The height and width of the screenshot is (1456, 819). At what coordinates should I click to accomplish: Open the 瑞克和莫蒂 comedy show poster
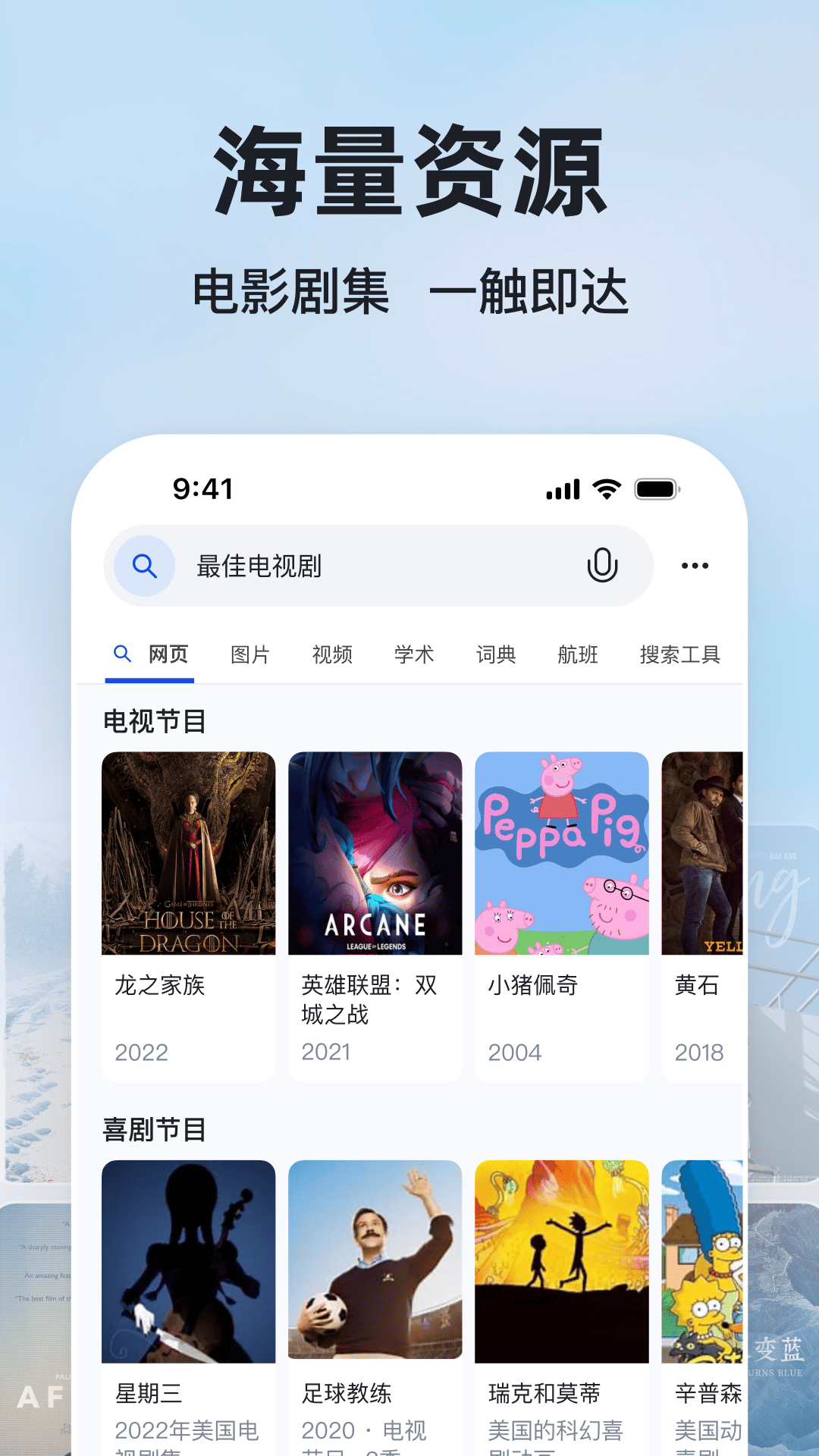562,1264
